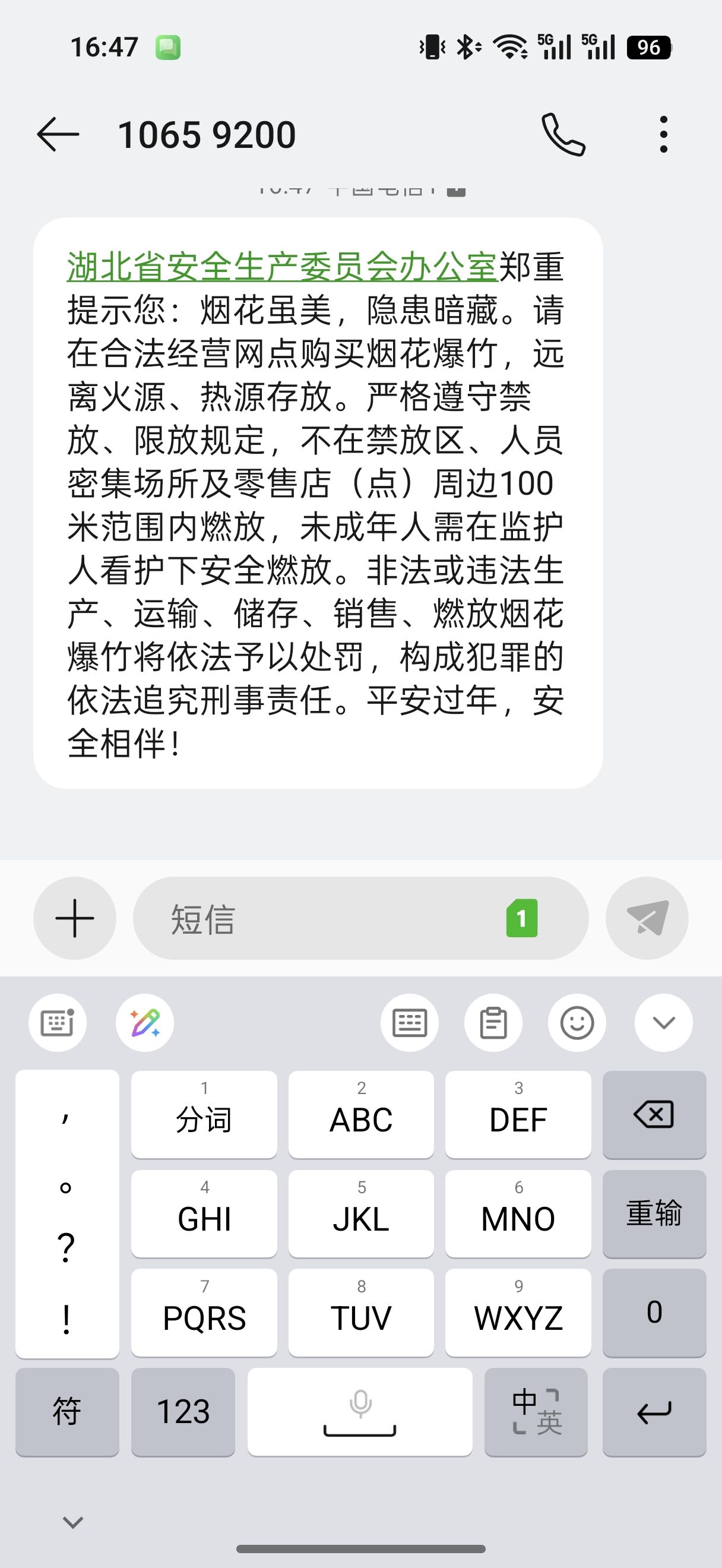Tap the microphone space key
Viewport: 722px width, 1568px height.
[360, 1412]
